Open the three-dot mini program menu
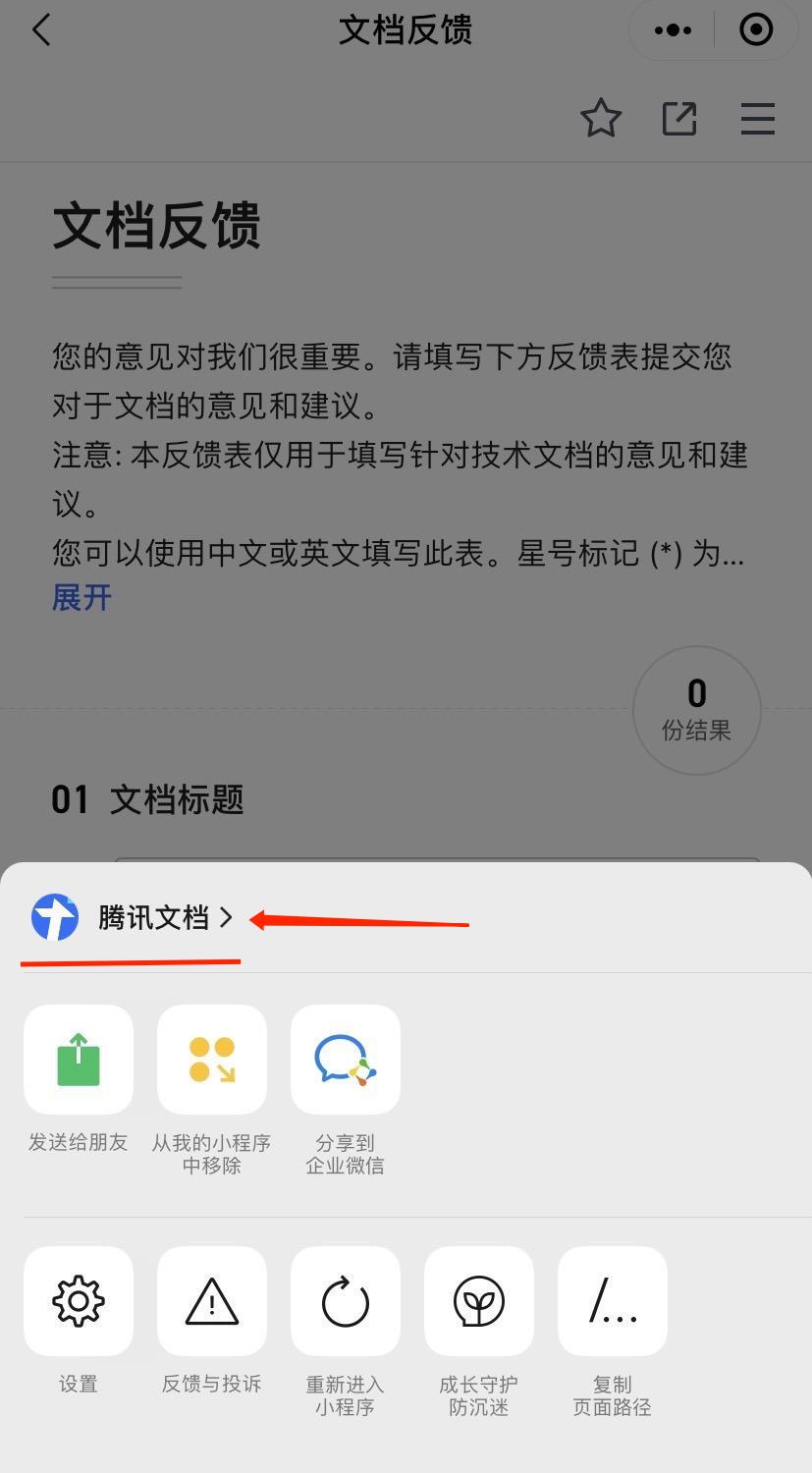Image resolution: width=812 pixels, height=1473 pixels. [673, 30]
